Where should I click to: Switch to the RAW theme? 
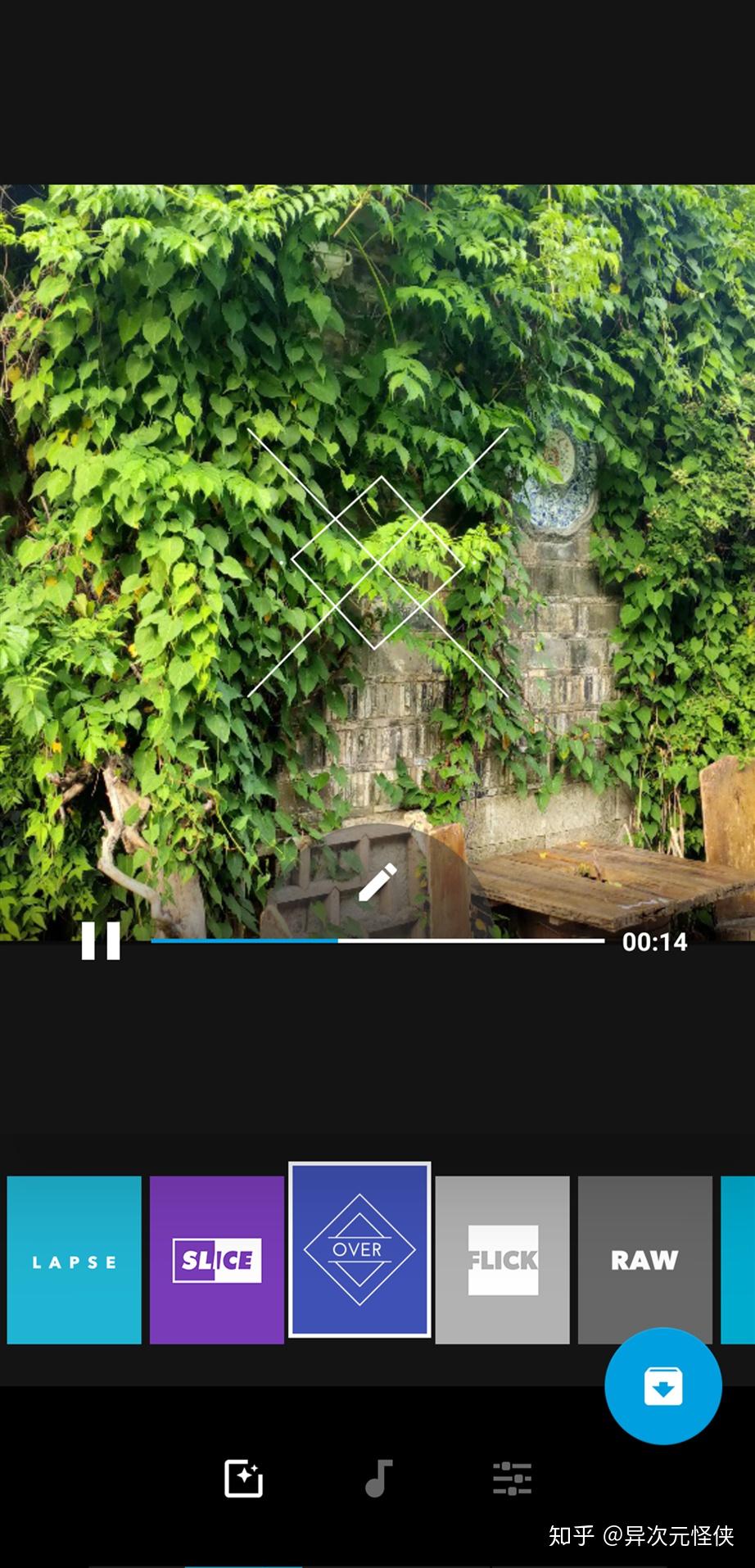(644, 1259)
